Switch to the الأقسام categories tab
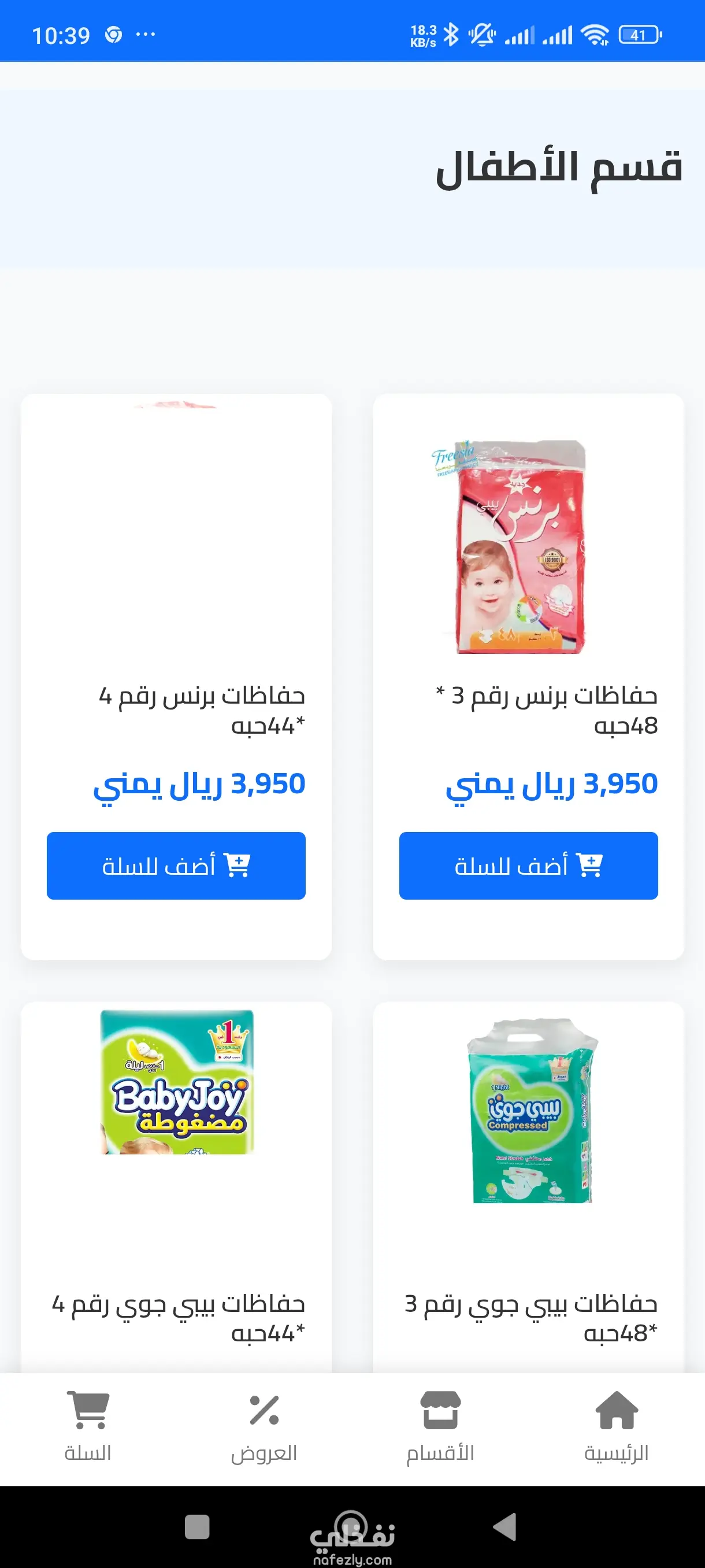Viewport: 705px width, 1568px height. 440,1426
